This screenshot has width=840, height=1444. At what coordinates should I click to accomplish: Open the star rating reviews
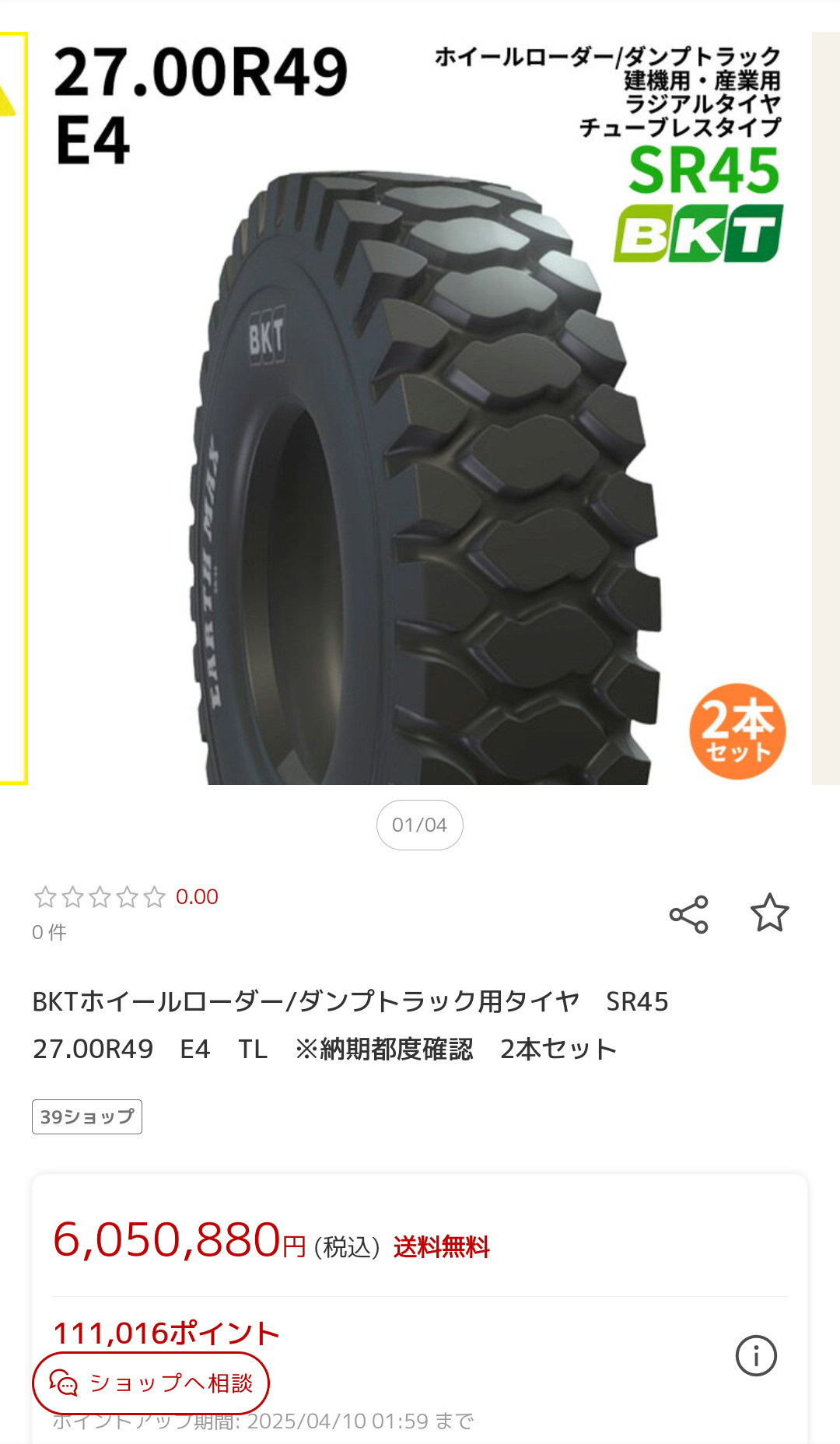click(x=100, y=897)
